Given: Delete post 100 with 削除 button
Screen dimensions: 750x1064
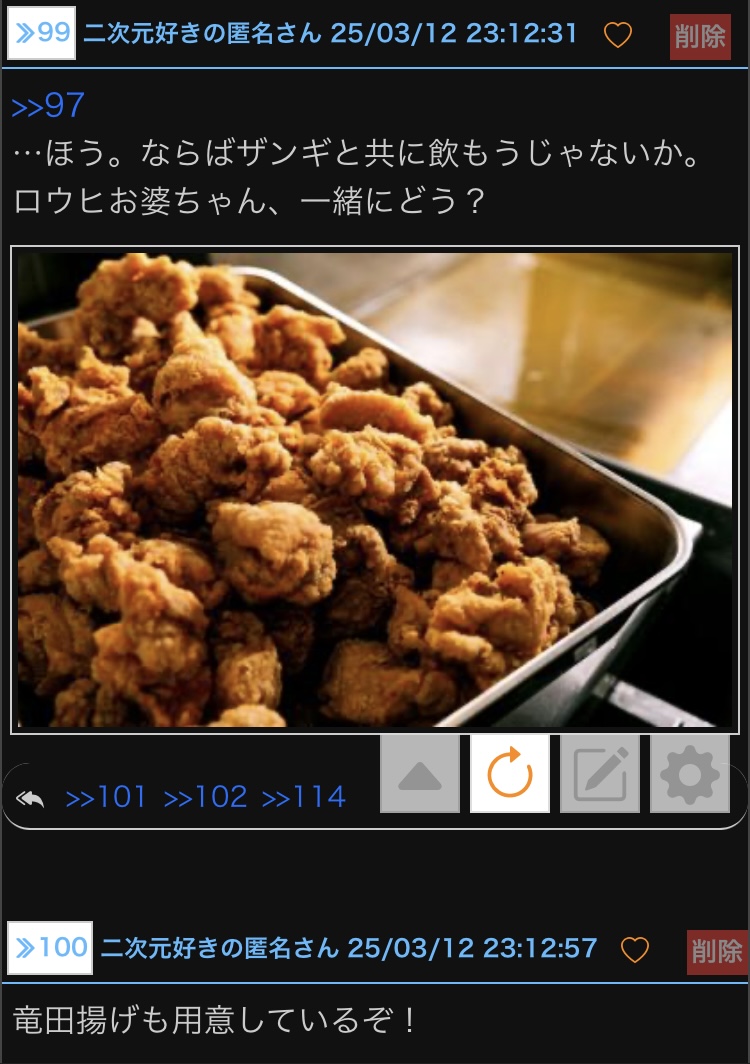Looking at the screenshot, I should tap(717, 951).
